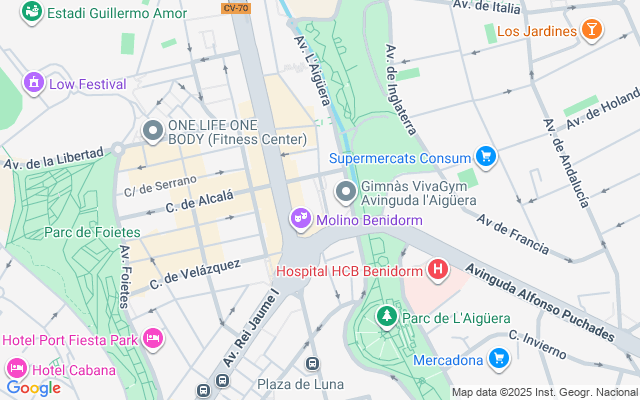Open the Molino Benidorm theatre pin
The height and width of the screenshot is (400, 640).
coord(300,219)
